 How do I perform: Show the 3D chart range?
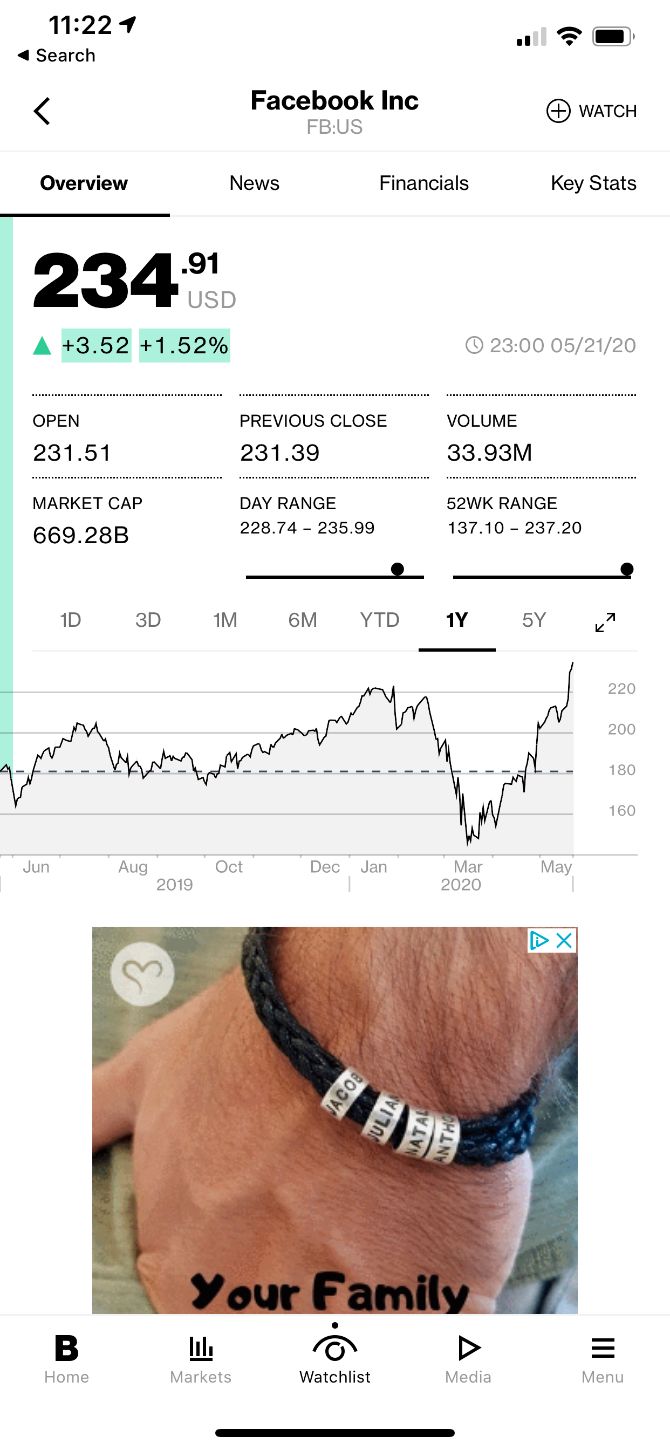148,620
